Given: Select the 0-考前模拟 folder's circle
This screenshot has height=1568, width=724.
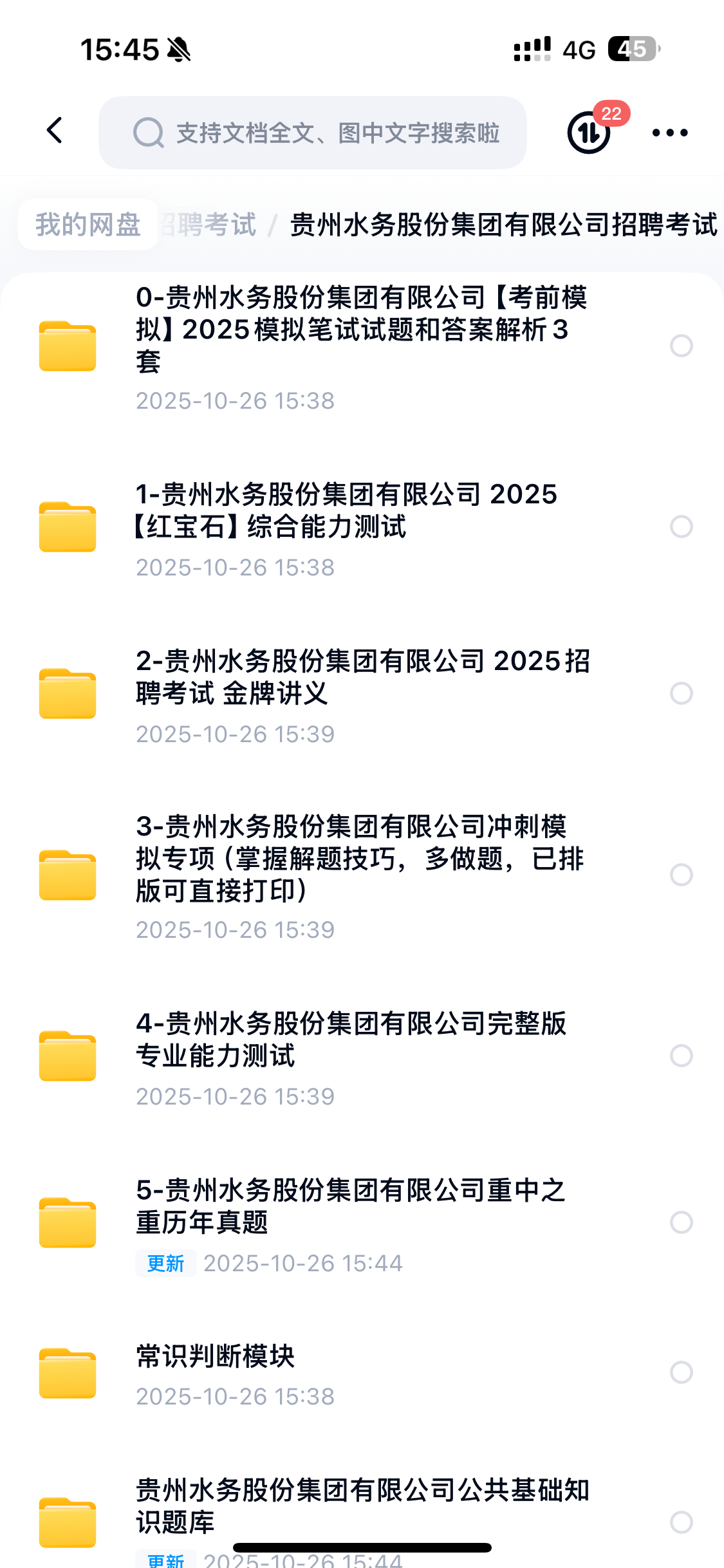Looking at the screenshot, I should tap(681, 346).
